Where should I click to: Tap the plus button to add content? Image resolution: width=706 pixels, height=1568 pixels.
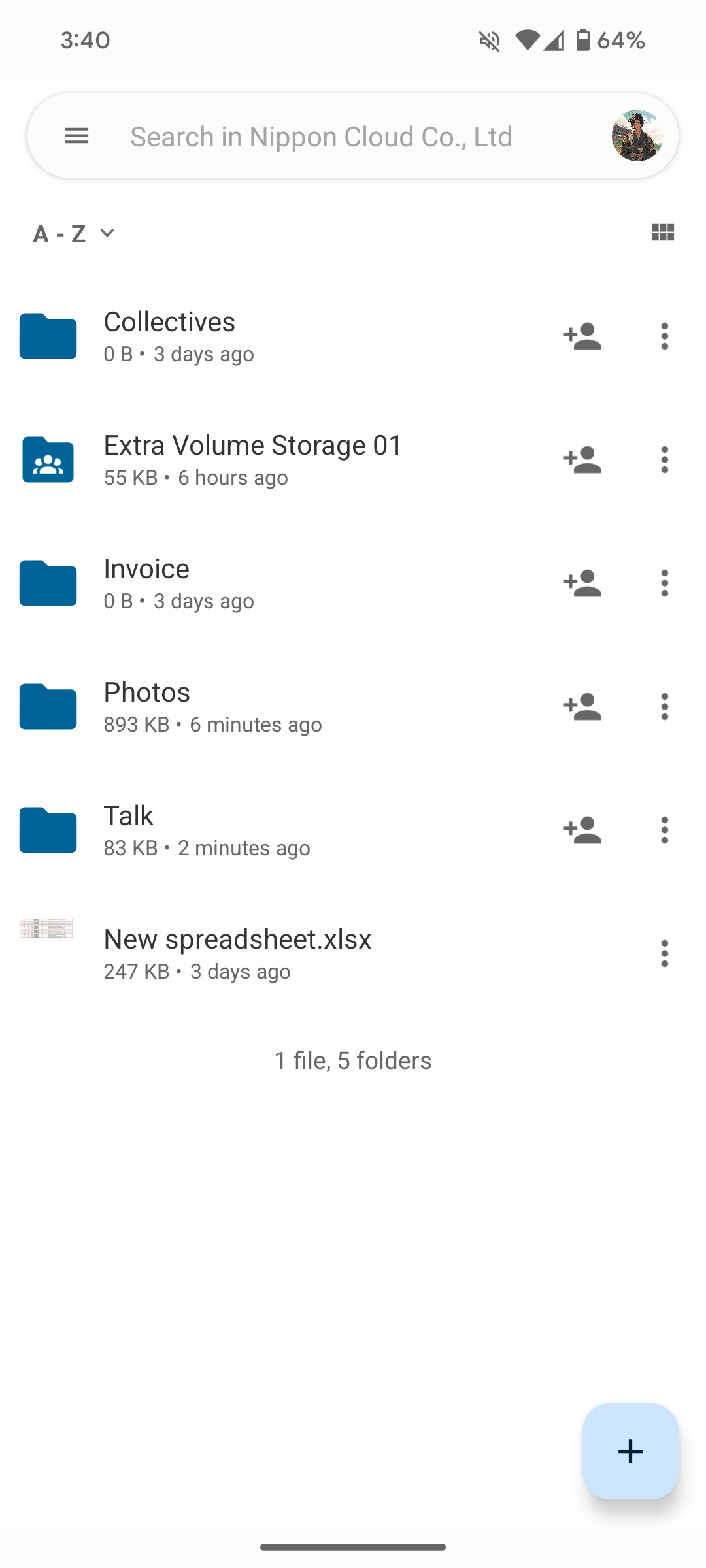click(630, 1451)
